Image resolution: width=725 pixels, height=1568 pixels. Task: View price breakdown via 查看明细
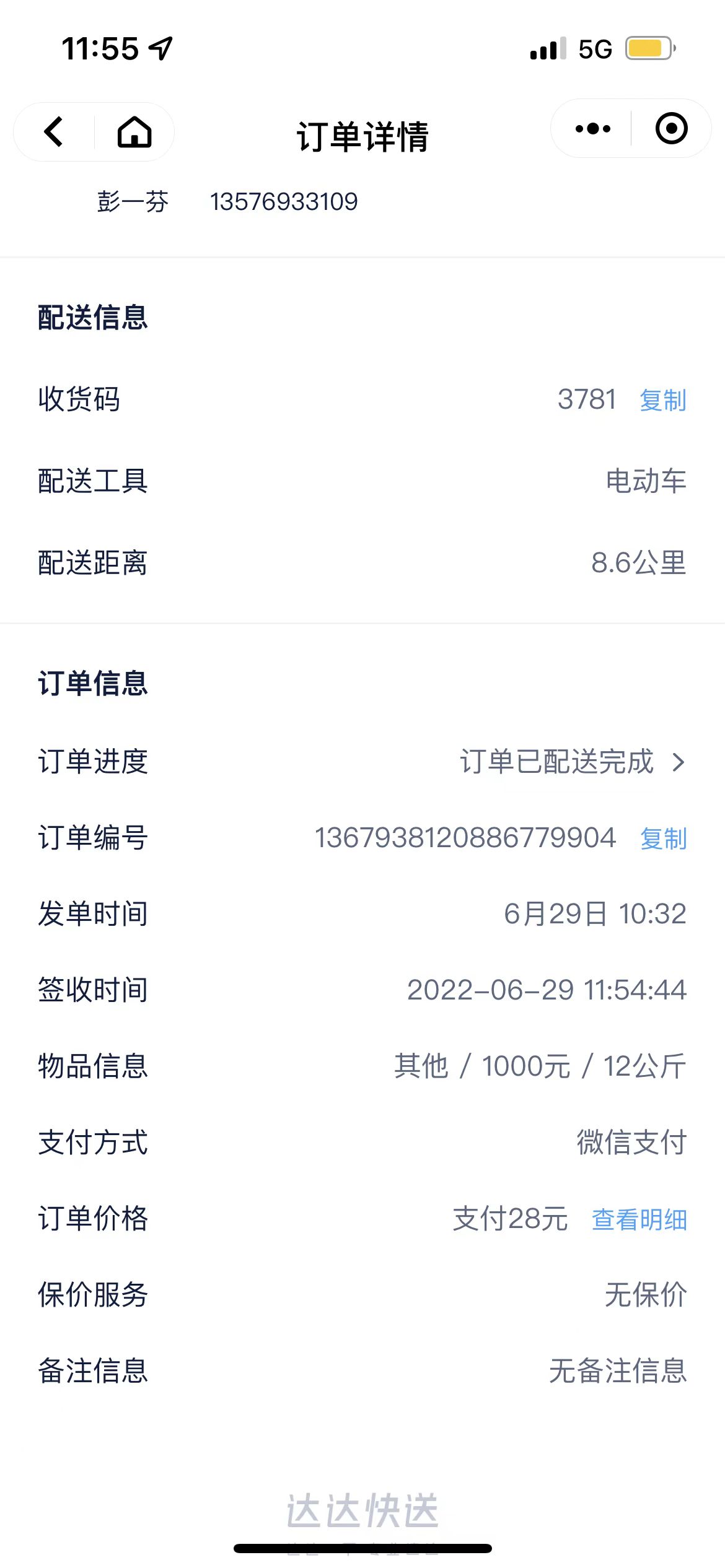click(639, 1219)
